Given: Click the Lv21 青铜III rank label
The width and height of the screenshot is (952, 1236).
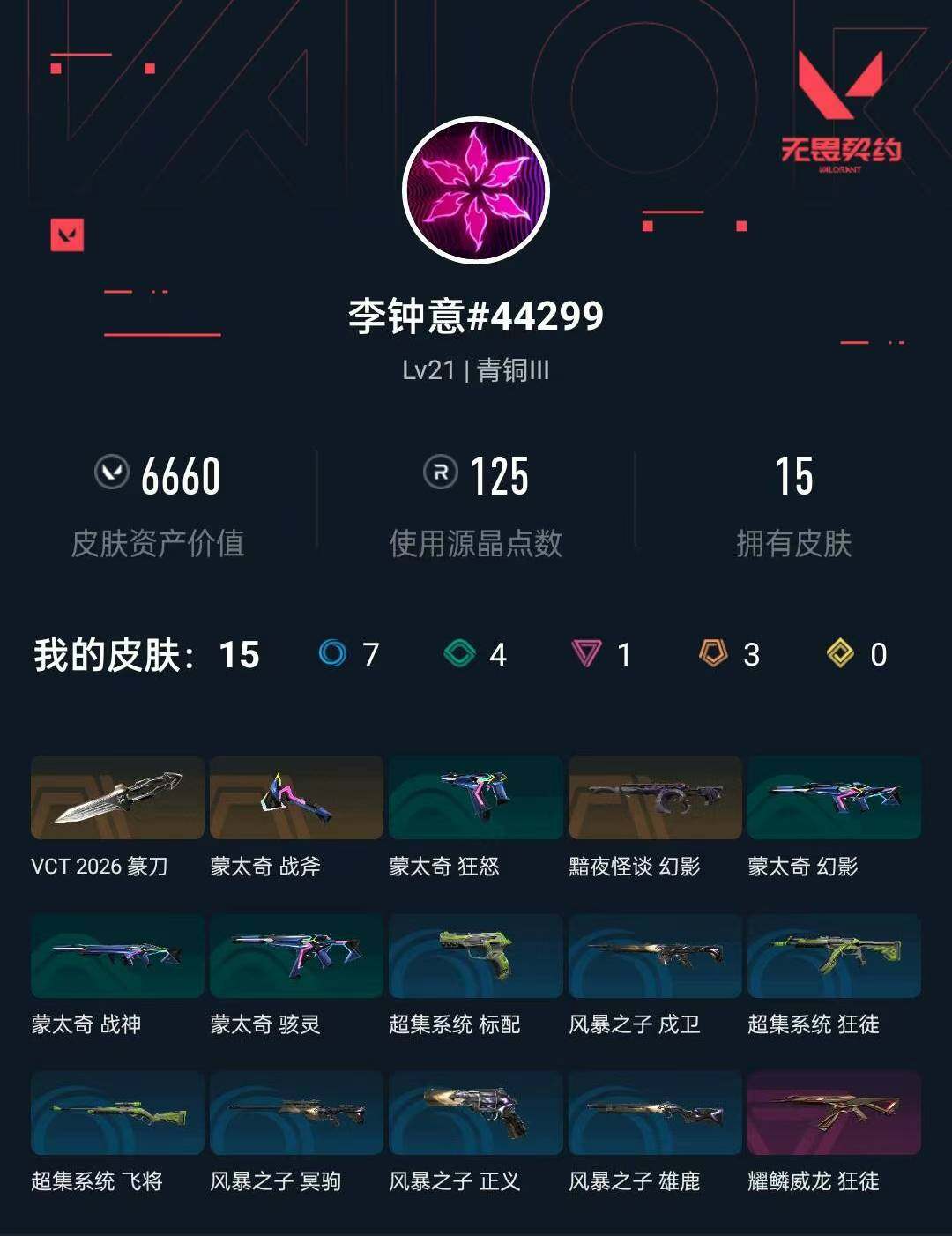Looking at the screenshot, I should 476,371.
